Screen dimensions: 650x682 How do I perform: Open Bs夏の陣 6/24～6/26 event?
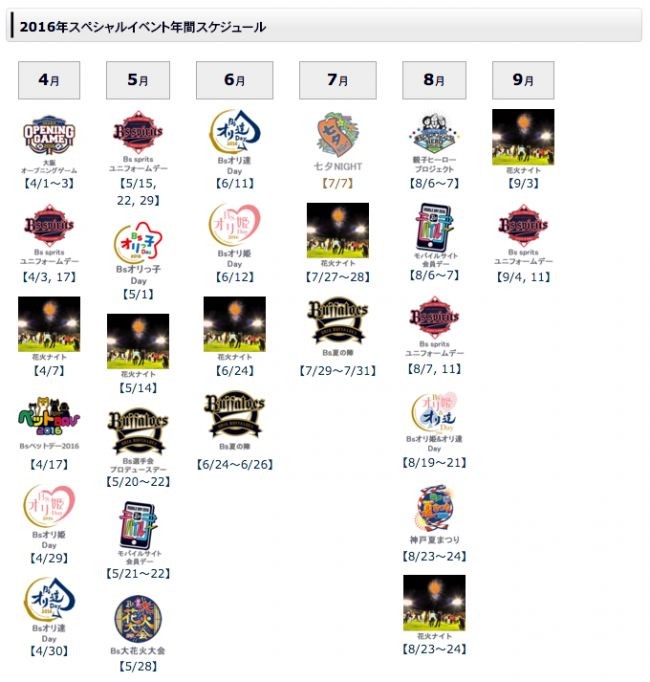(235, 413)
